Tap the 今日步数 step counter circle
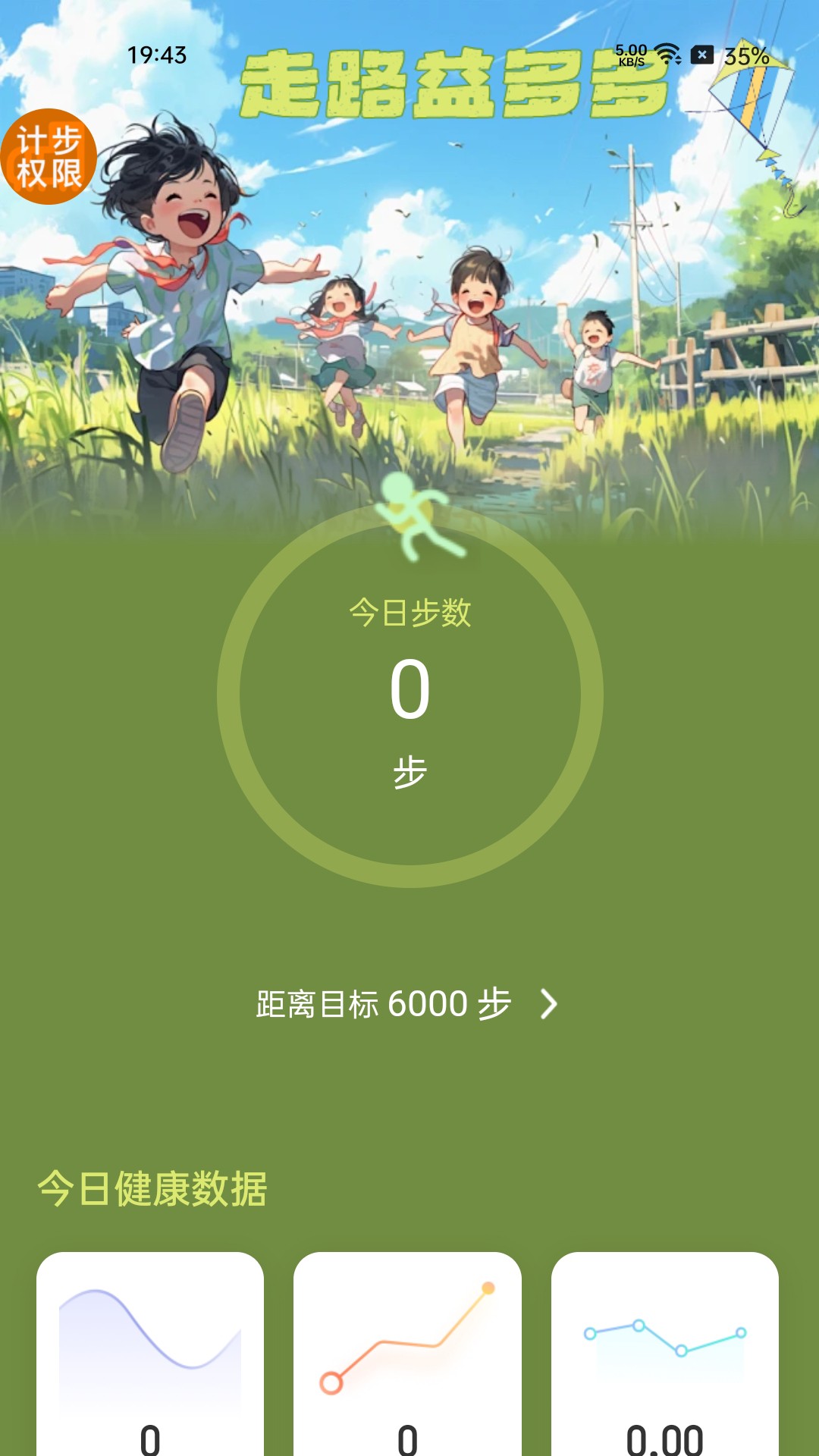The image size is (819, 1456). [x=409, y=695]
